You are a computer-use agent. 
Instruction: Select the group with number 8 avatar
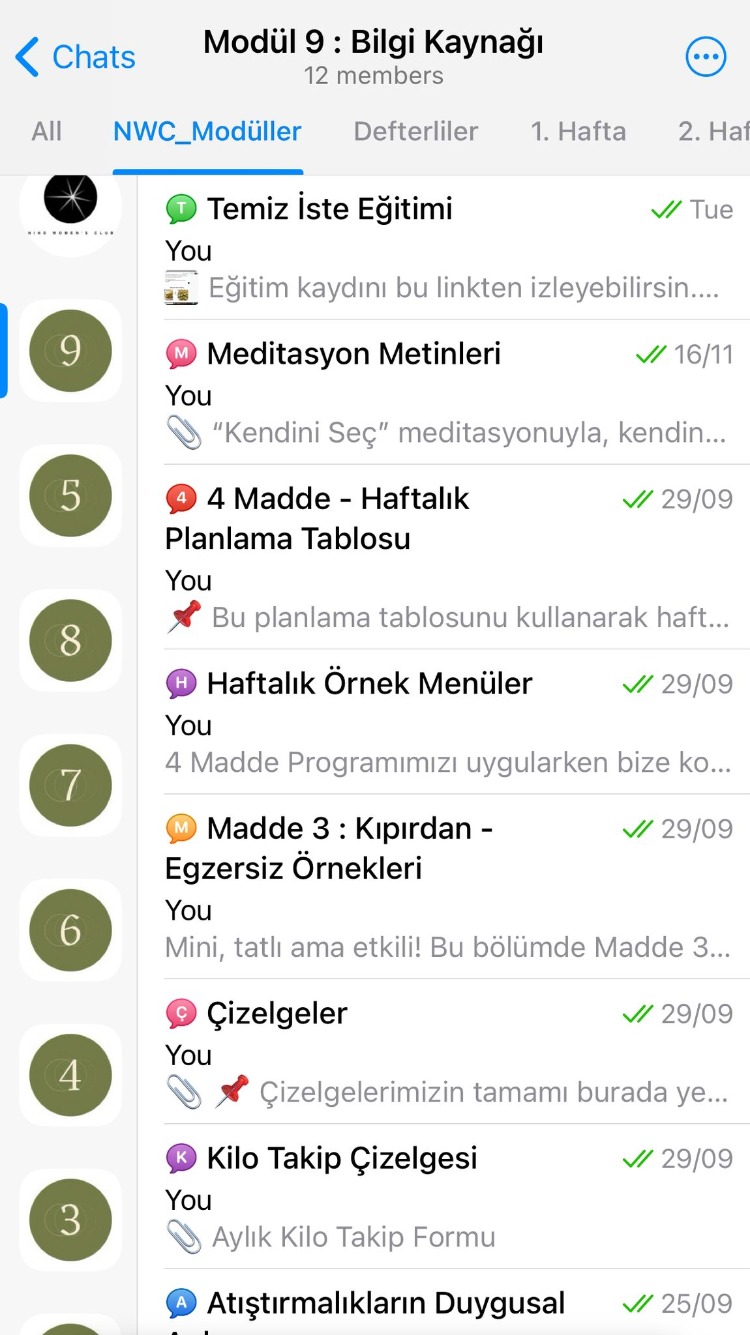pyautogui.click(x=70, y=640)
